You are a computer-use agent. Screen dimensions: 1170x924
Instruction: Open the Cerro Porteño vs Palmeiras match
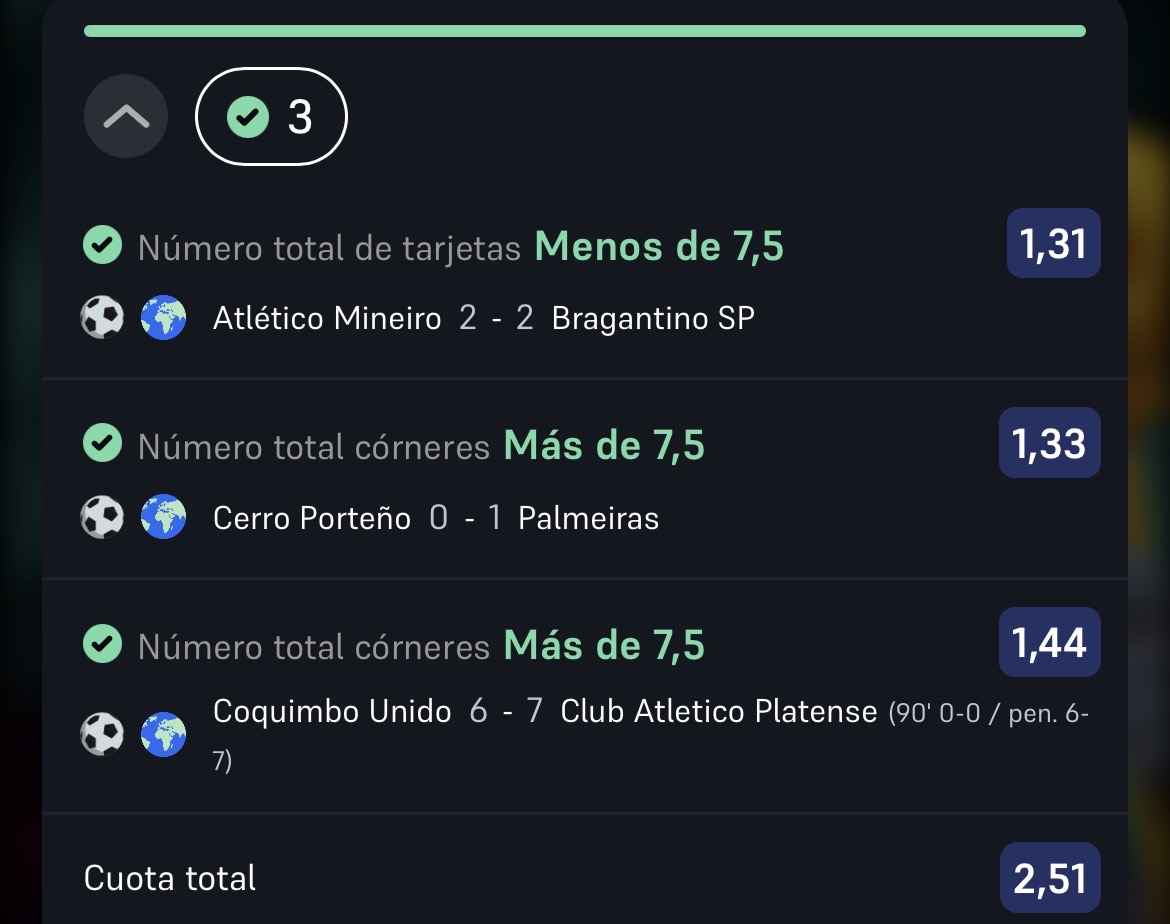pyautogui.click(x=436, y=518)
